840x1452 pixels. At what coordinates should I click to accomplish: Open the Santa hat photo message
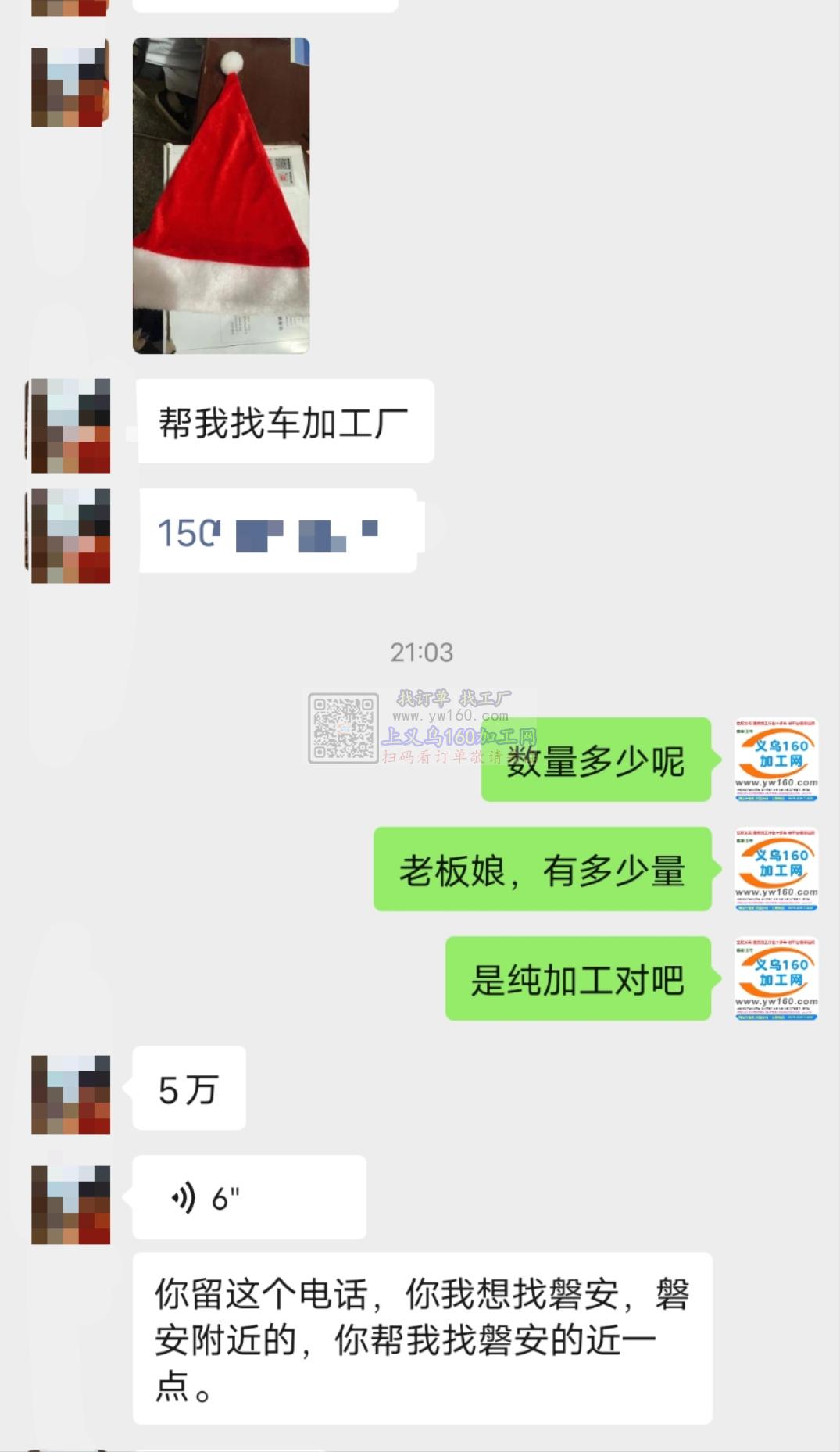coord(221,195)
